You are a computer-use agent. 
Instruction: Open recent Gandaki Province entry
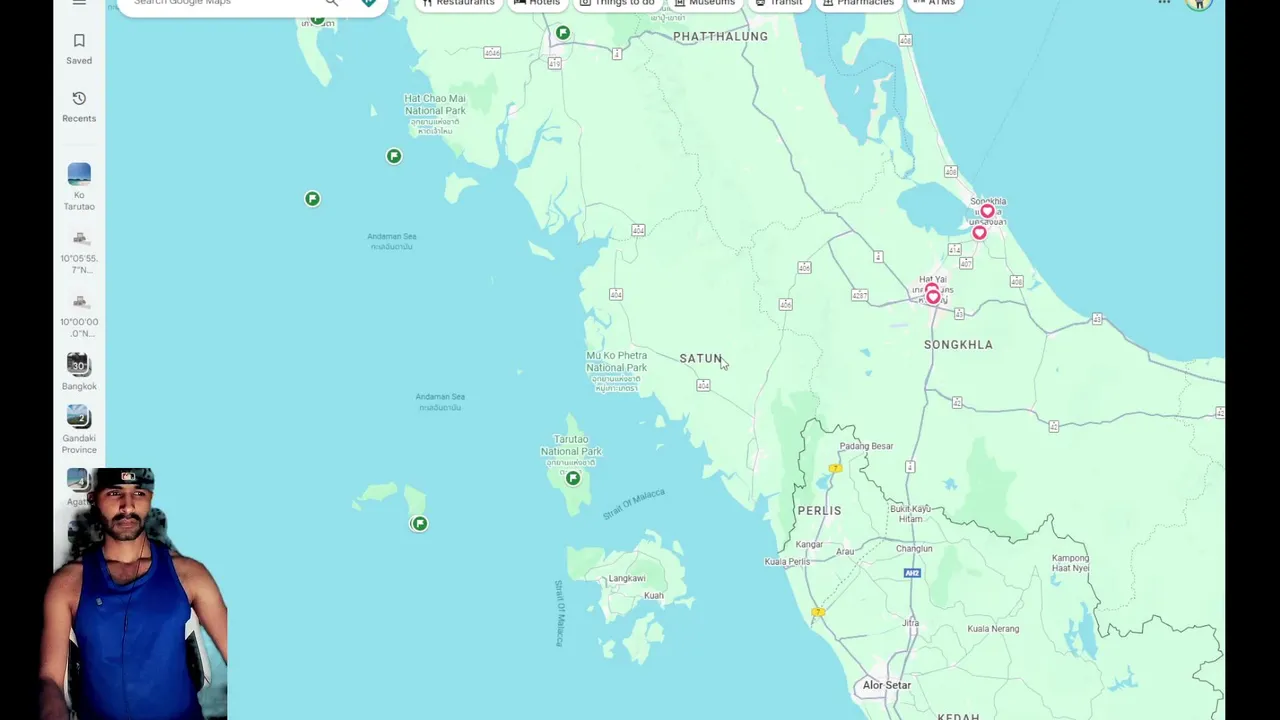tap(79, 427)
